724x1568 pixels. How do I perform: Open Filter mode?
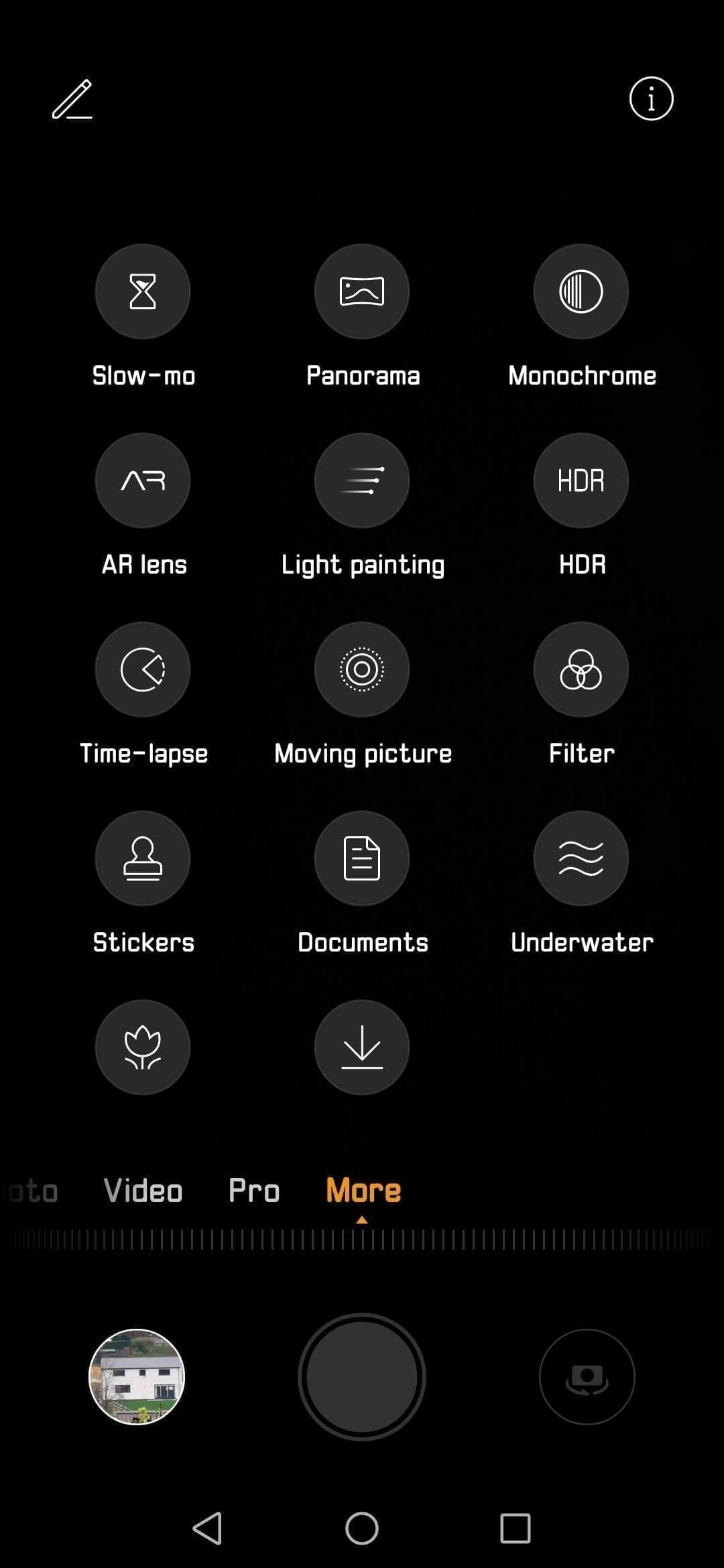pyautogui.click(x=581, y=669)
